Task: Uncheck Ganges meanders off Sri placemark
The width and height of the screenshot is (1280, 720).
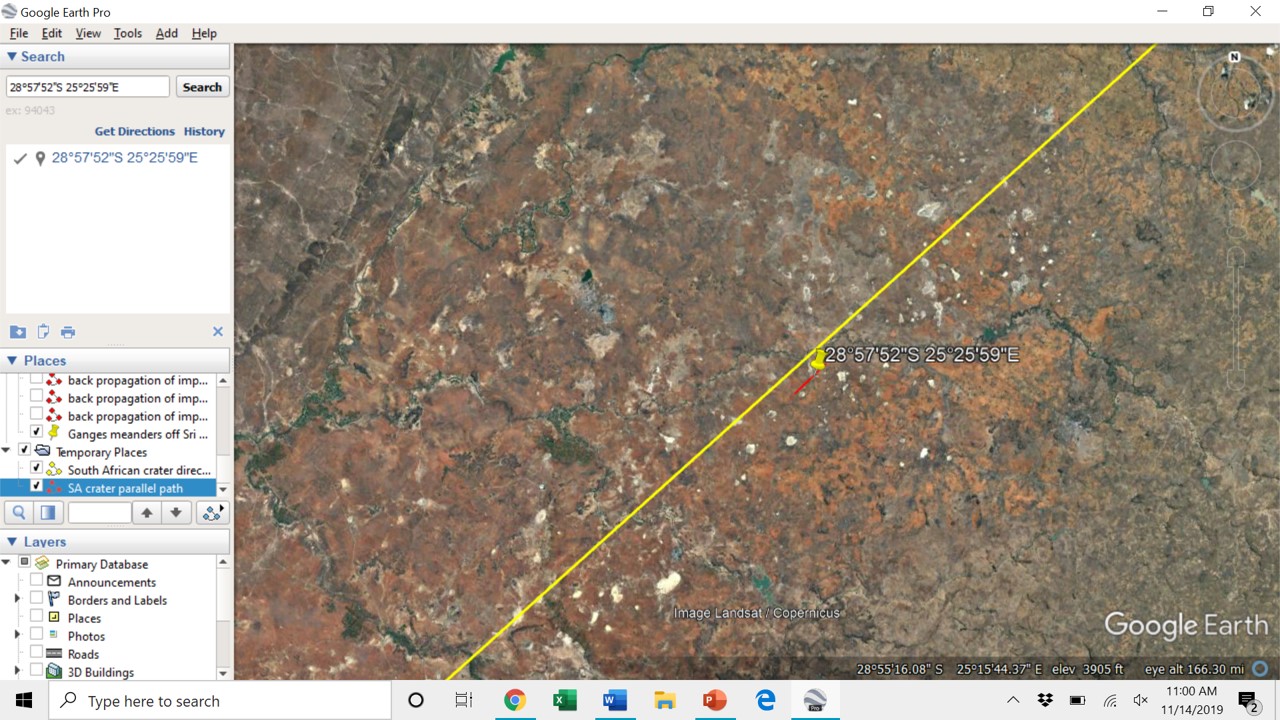Action: 37,434
